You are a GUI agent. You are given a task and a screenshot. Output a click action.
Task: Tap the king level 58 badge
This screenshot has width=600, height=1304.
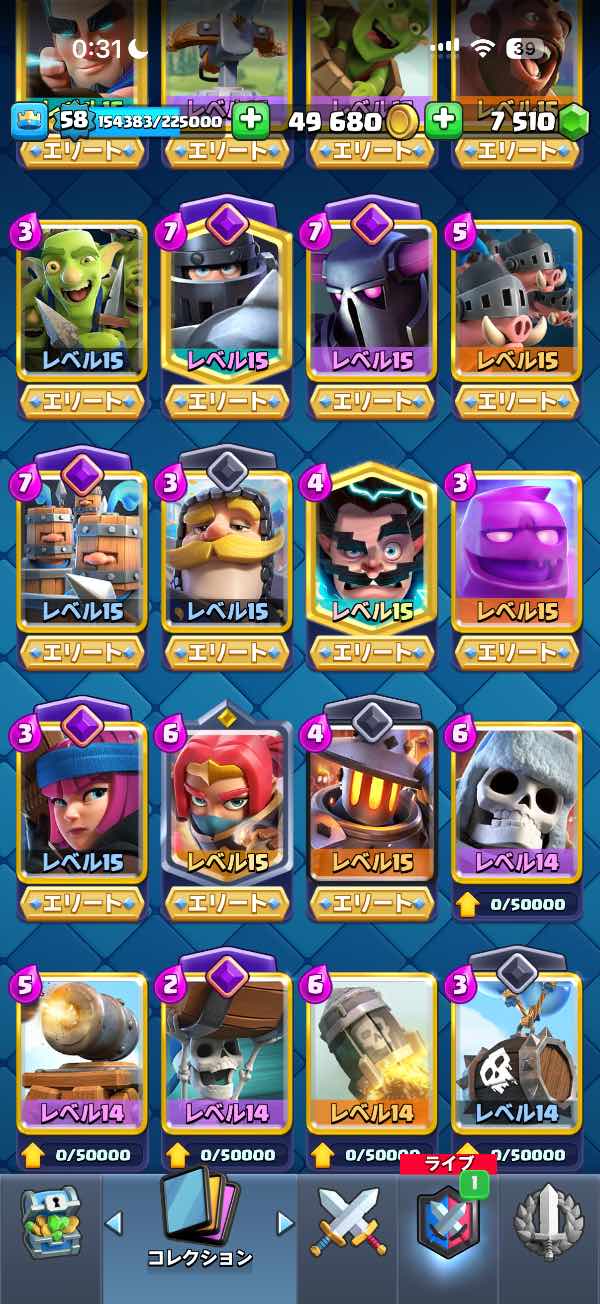tap(74, 120)
